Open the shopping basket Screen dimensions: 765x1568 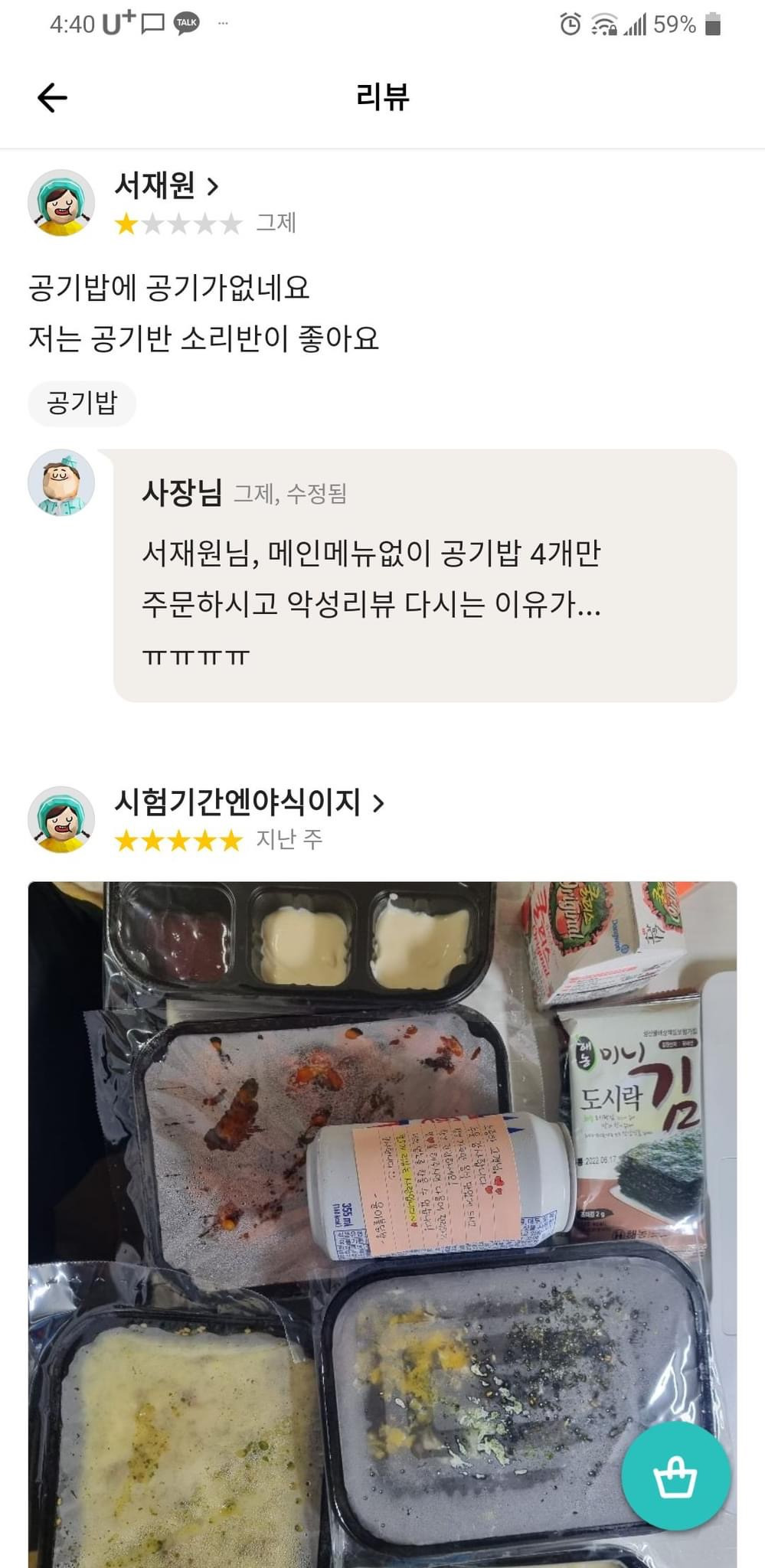click(x=675, y=1475)
